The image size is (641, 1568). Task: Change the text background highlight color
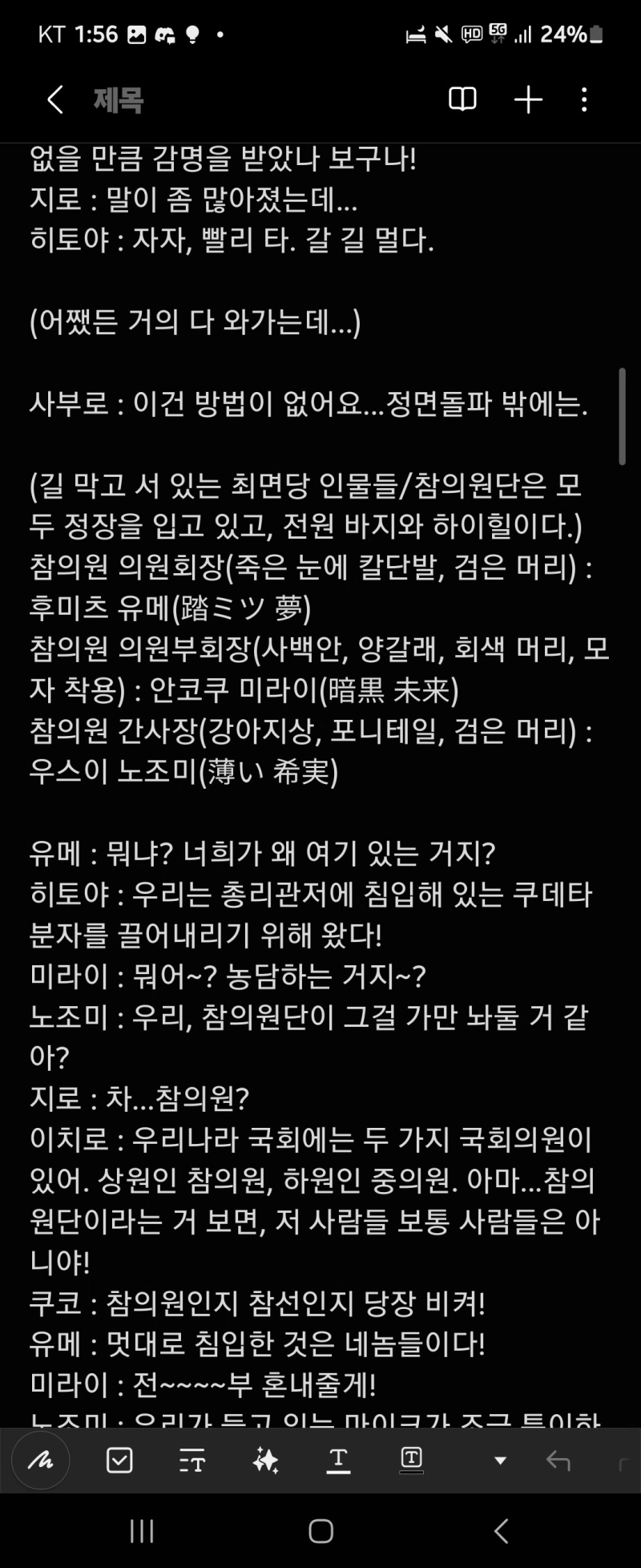[x=411, y=1461]
